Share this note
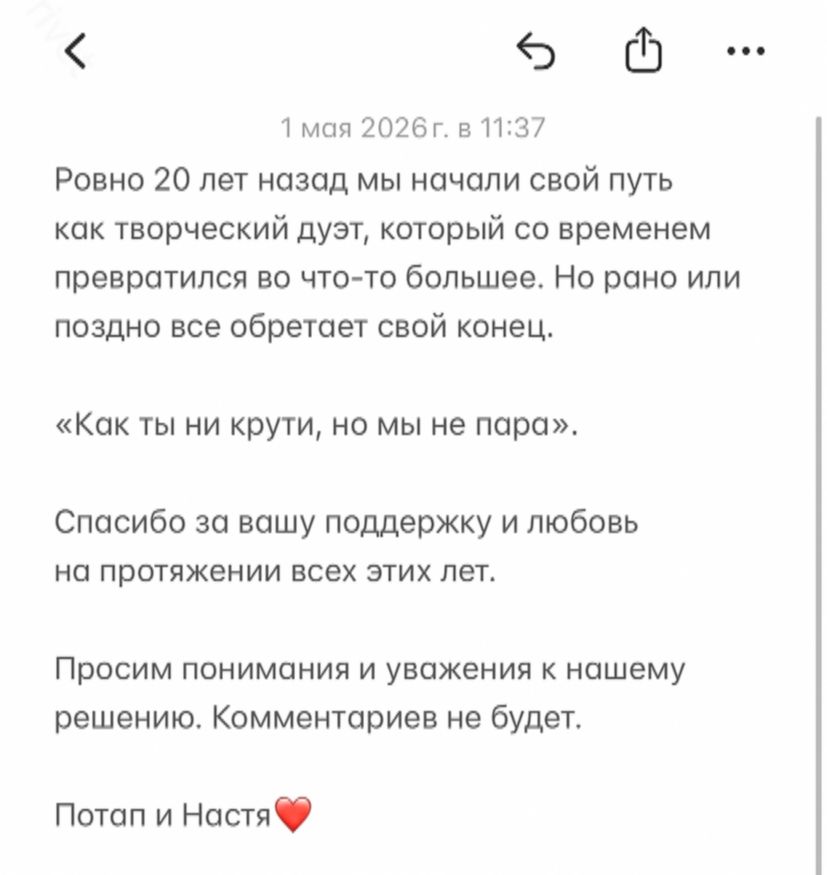Viewport: 827px width, 875px height. tap(643, 50)
